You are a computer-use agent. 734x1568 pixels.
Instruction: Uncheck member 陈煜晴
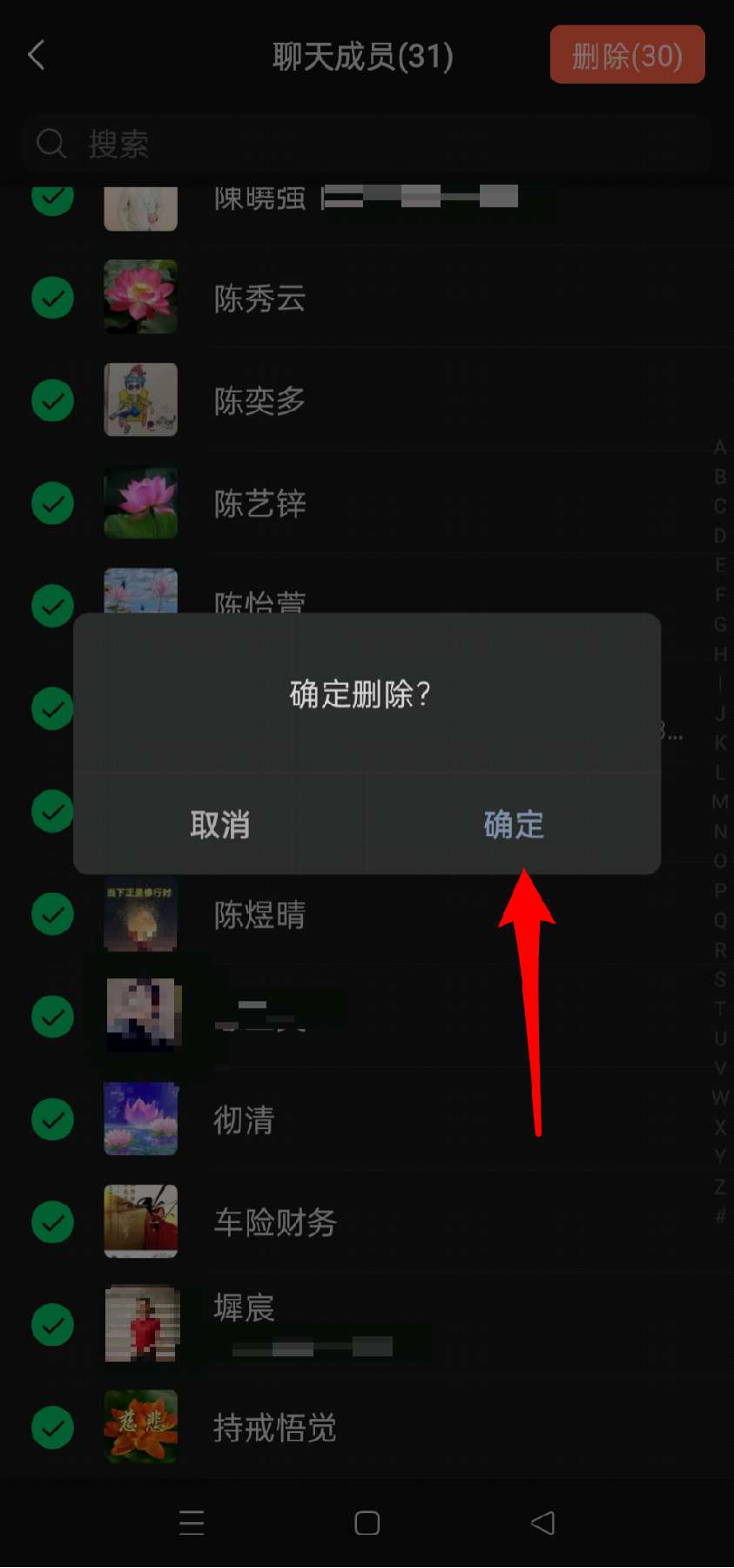[52, 914]
